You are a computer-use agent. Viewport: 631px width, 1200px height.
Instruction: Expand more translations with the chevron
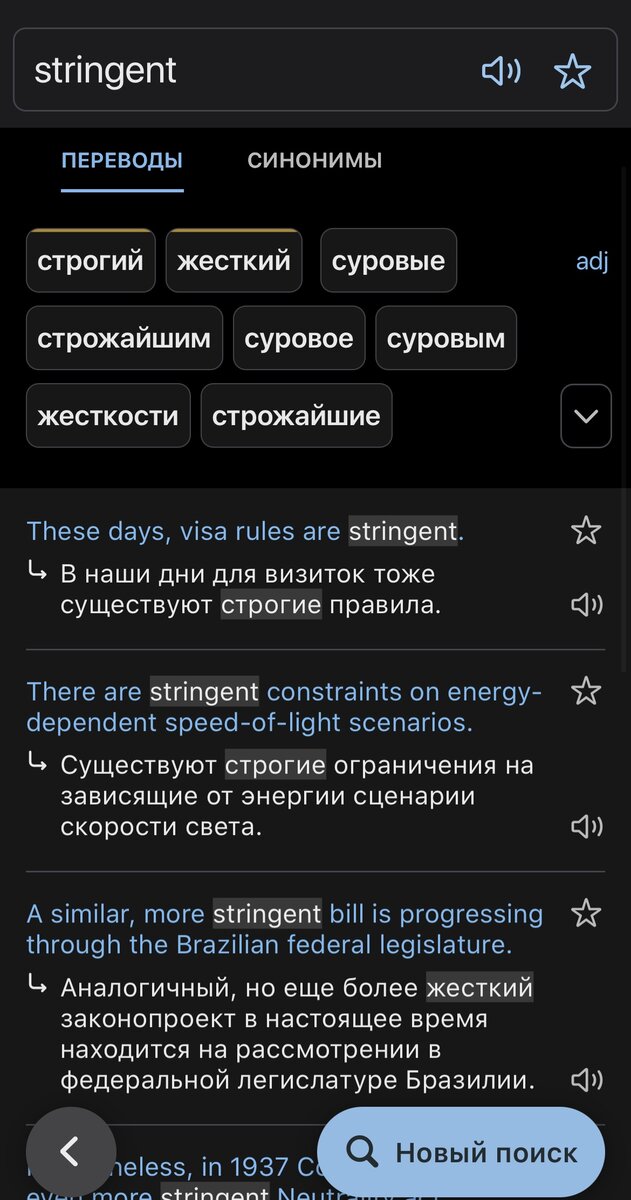pyautogui.click(x=586, y=416)
